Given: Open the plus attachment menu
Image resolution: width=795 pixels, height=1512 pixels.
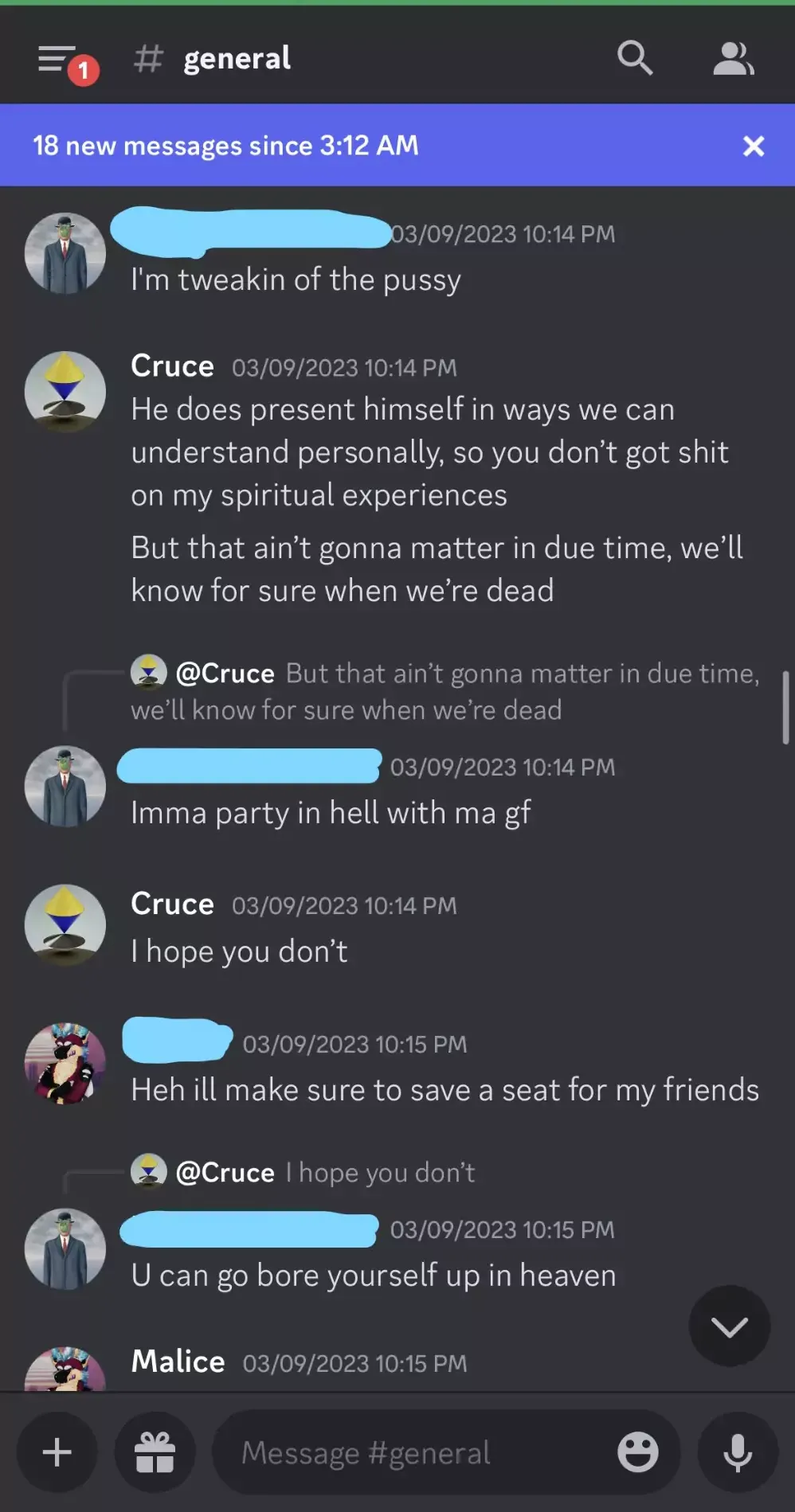Looking at the screenshot, I should 57,1452.
